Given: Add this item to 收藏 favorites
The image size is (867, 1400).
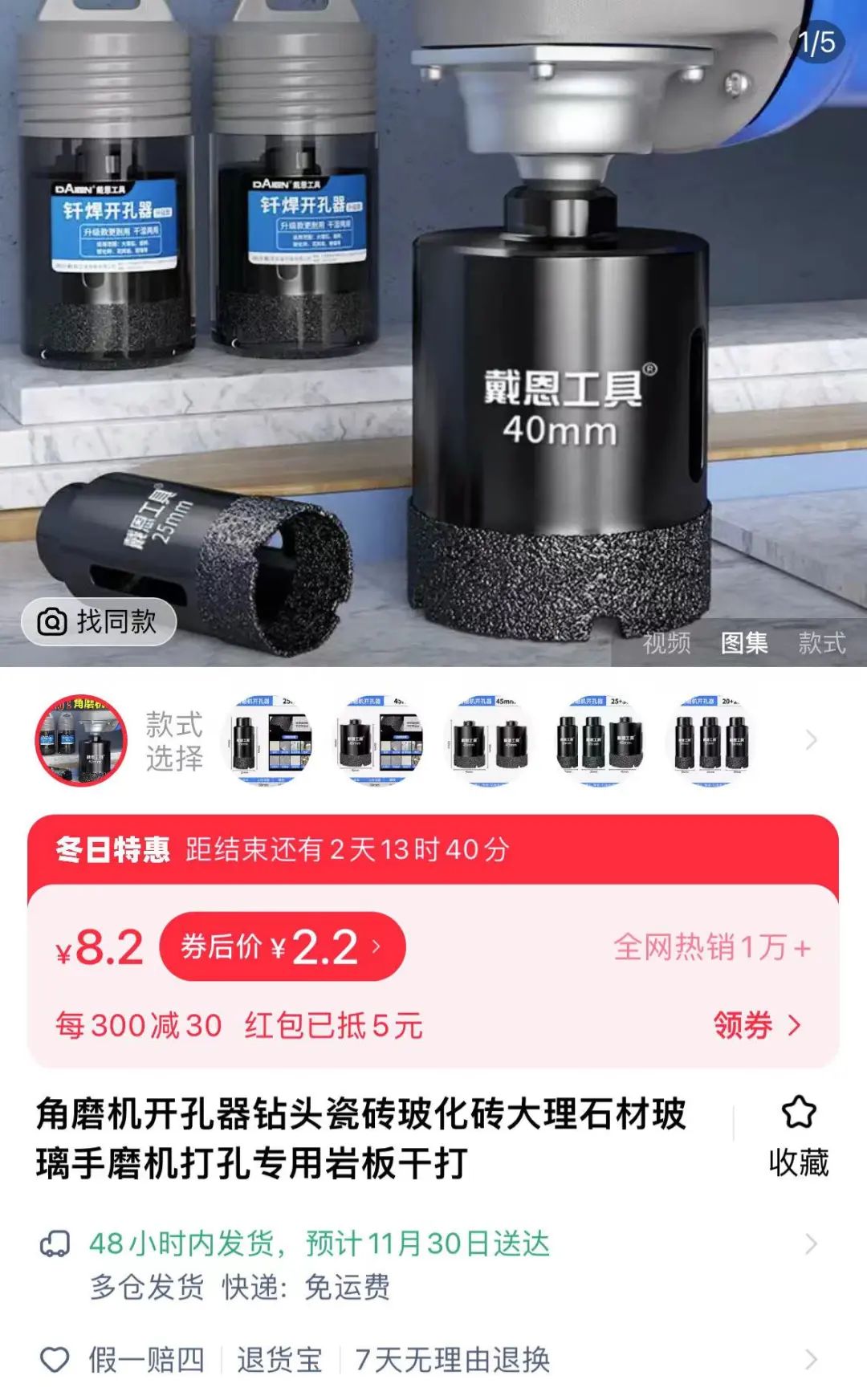Looking at the screenshot, I should [x=798, y=1136].
